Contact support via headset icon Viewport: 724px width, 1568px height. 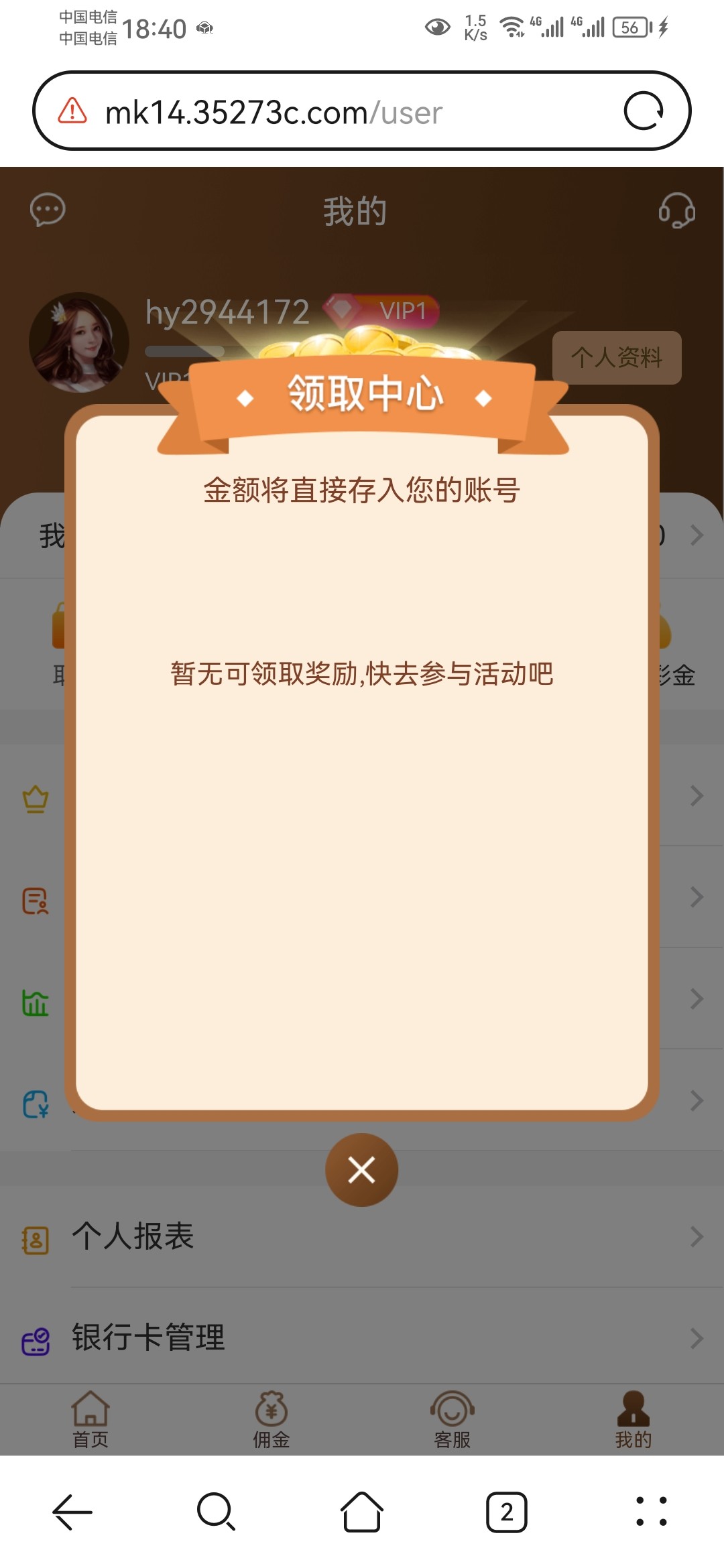(x=676, y=210)
